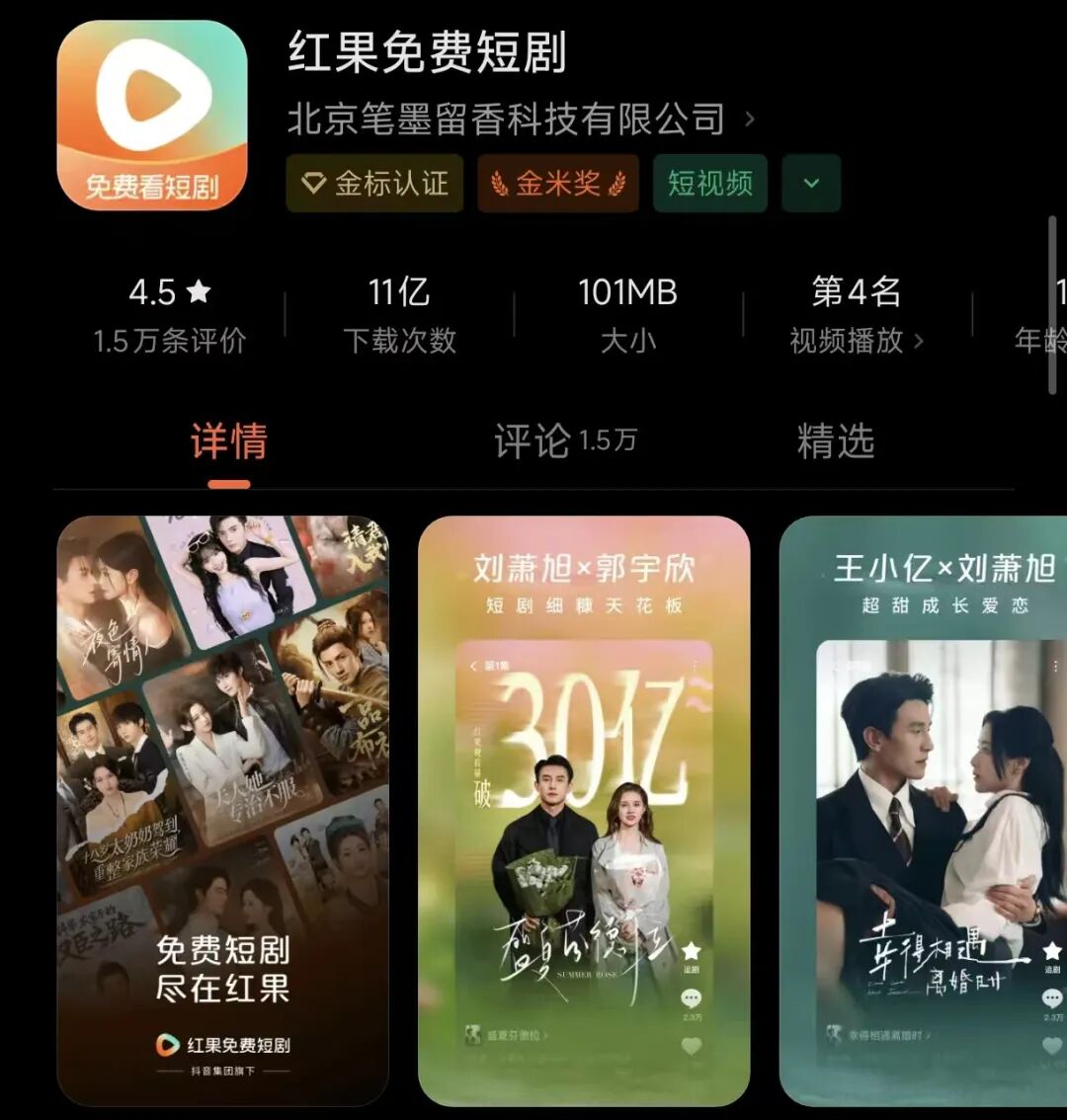This screenshot has width=1067, height=1120.
Task: Open the 免费短剧尽在红果 screenshot
Action: 222,810
